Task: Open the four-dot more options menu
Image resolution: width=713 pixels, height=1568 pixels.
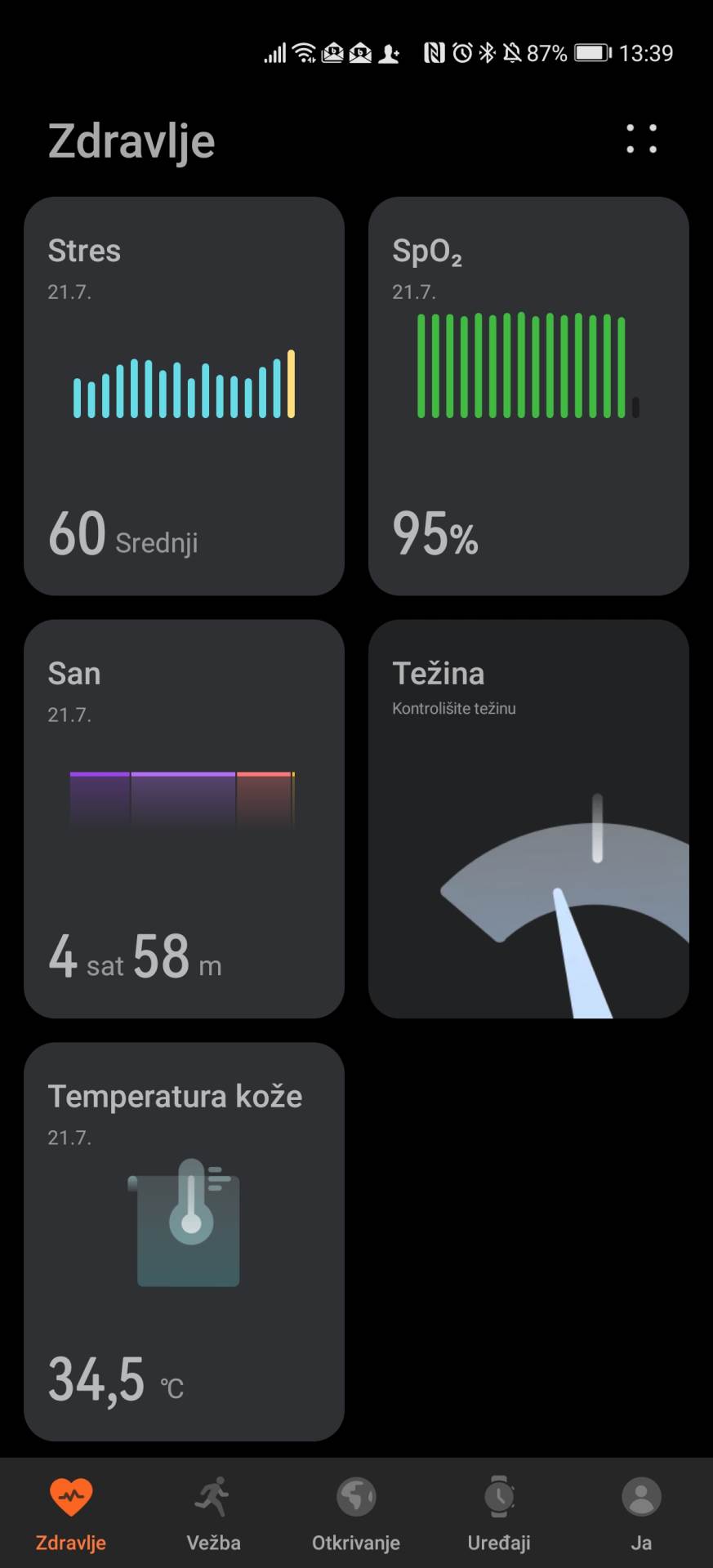Action: (641, 139)
